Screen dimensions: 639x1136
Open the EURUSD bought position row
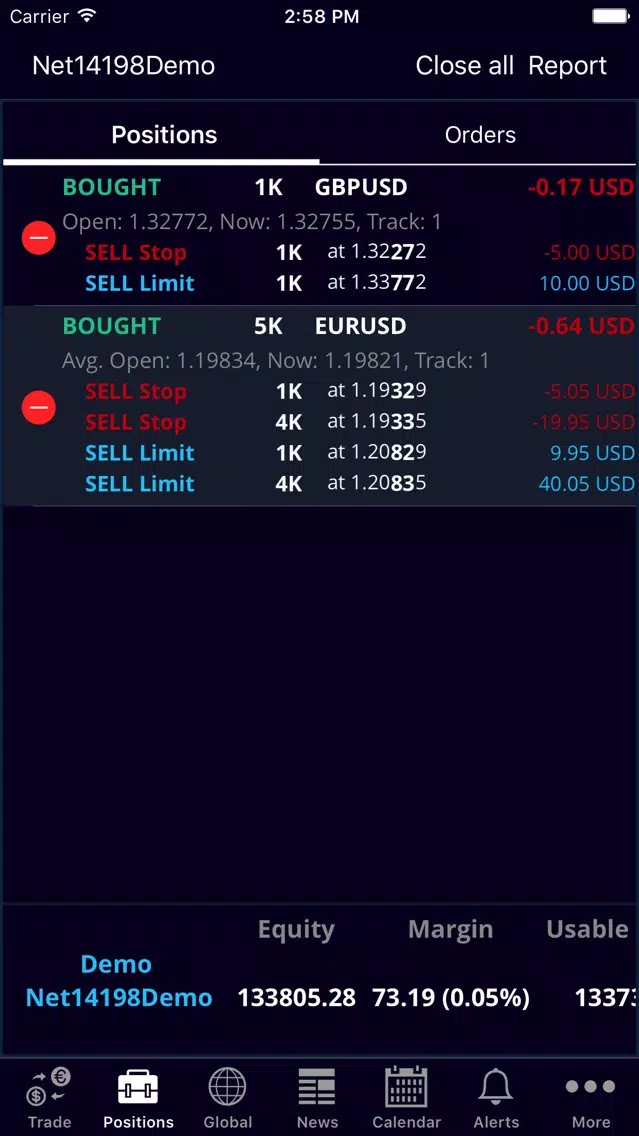click(x=348, y=326)
